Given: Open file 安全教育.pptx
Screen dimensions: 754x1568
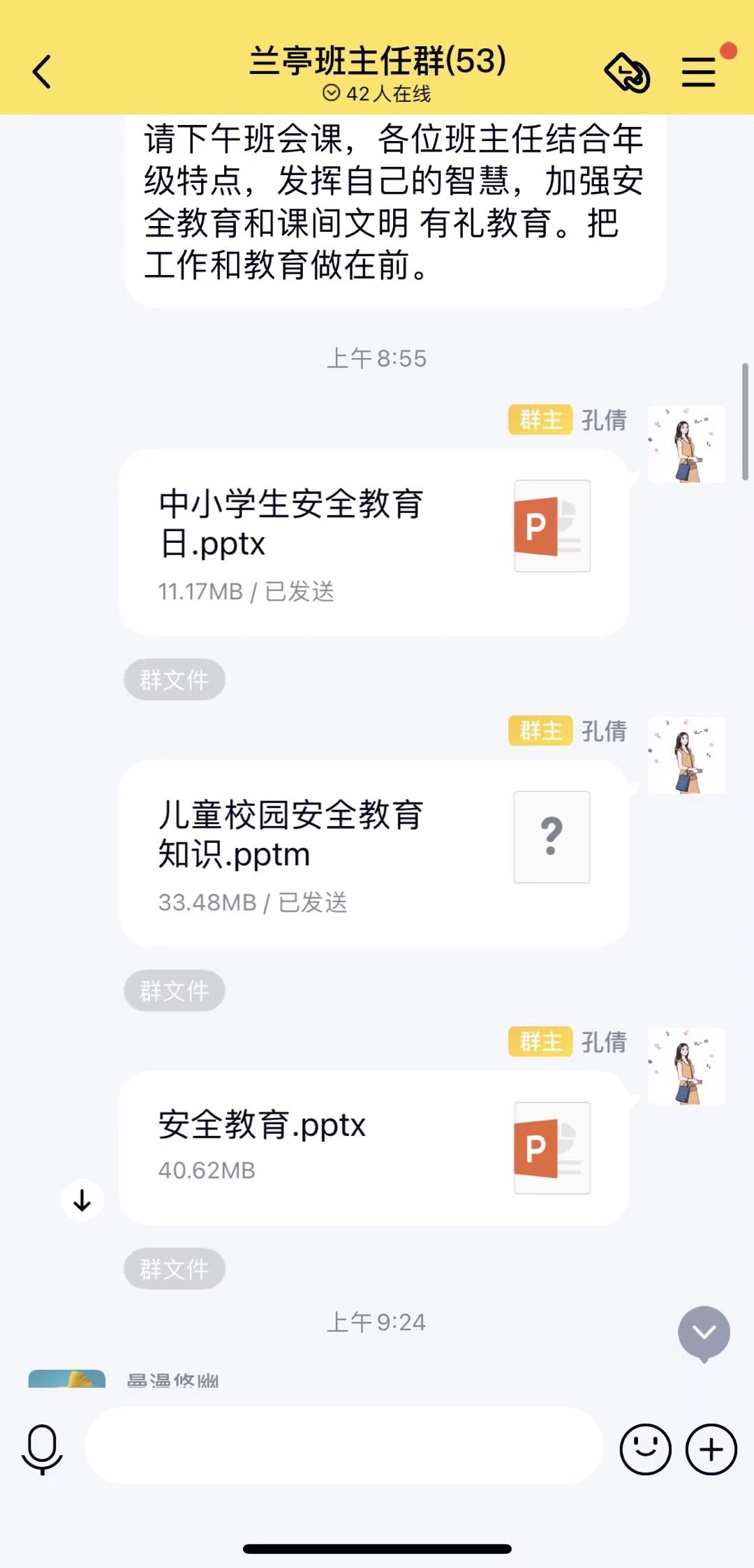Looking at the screenshot, I should (374, 1148).
